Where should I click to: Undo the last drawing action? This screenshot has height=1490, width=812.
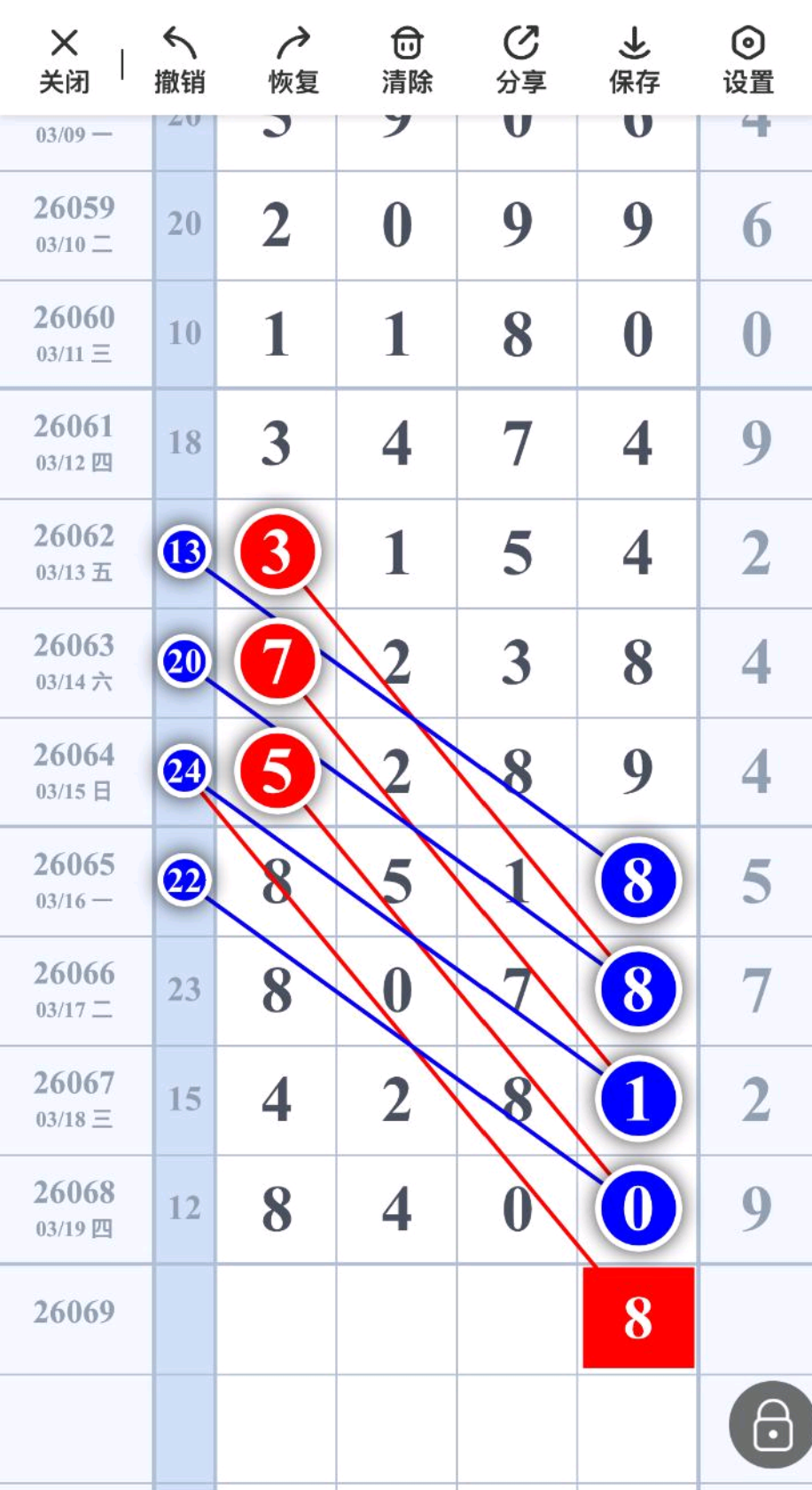click(180, 60)
